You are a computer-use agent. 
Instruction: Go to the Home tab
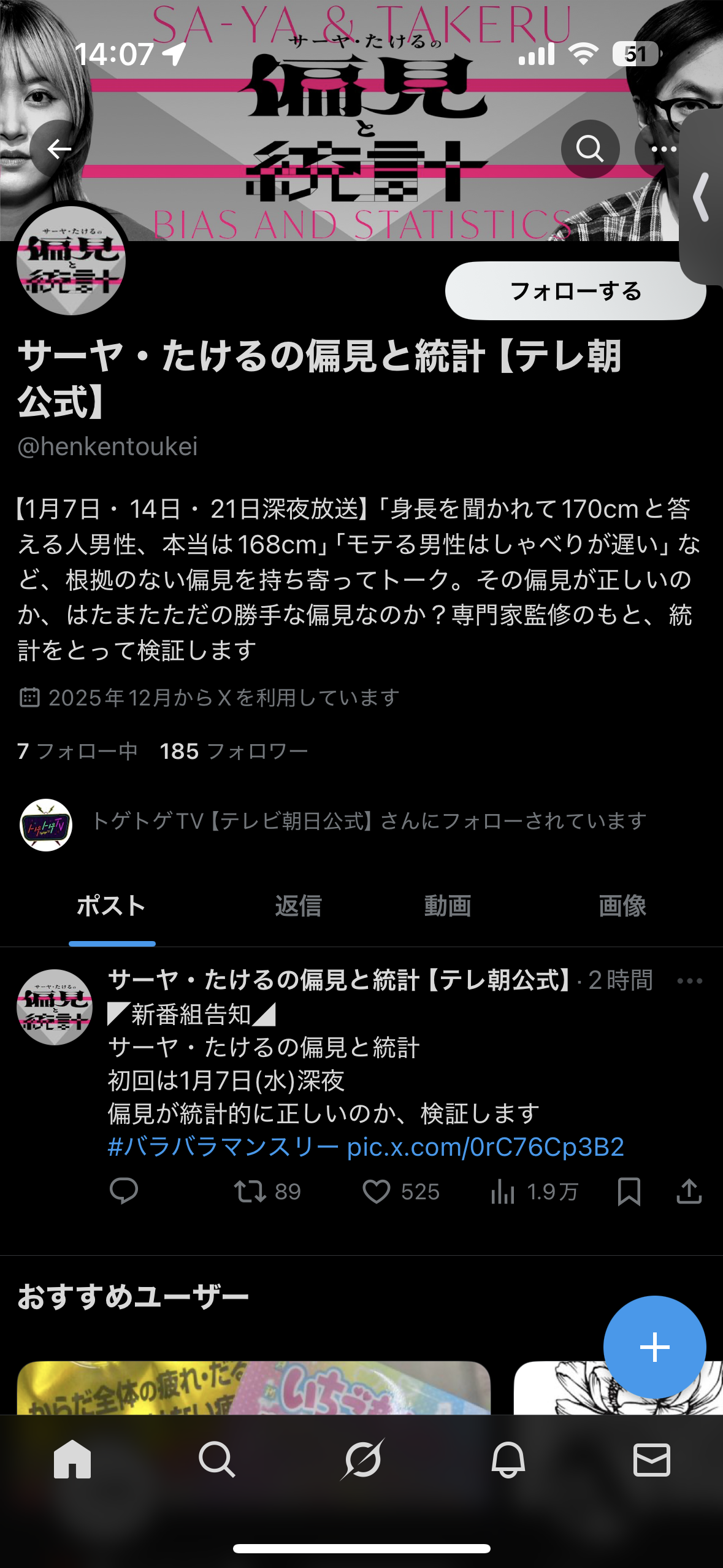pos(72,1459)
